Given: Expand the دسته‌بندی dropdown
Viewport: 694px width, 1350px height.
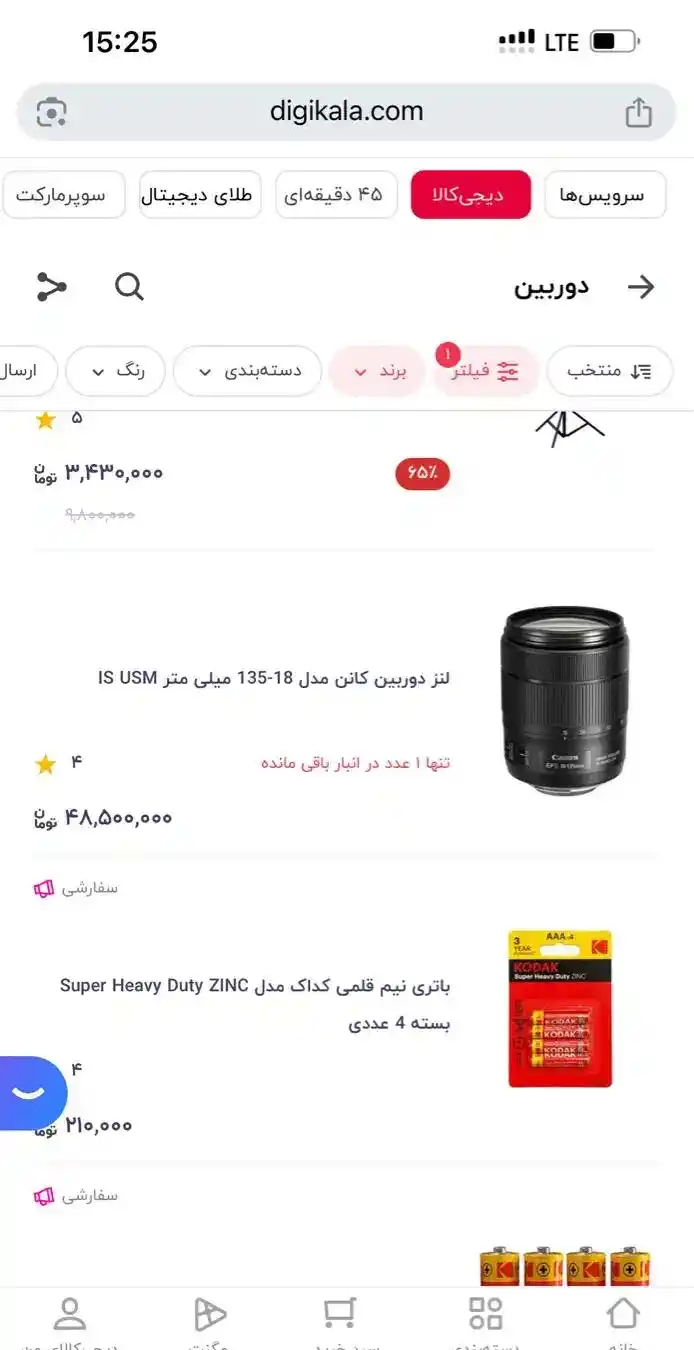Looking at the screenshot, I should (248, 371).
